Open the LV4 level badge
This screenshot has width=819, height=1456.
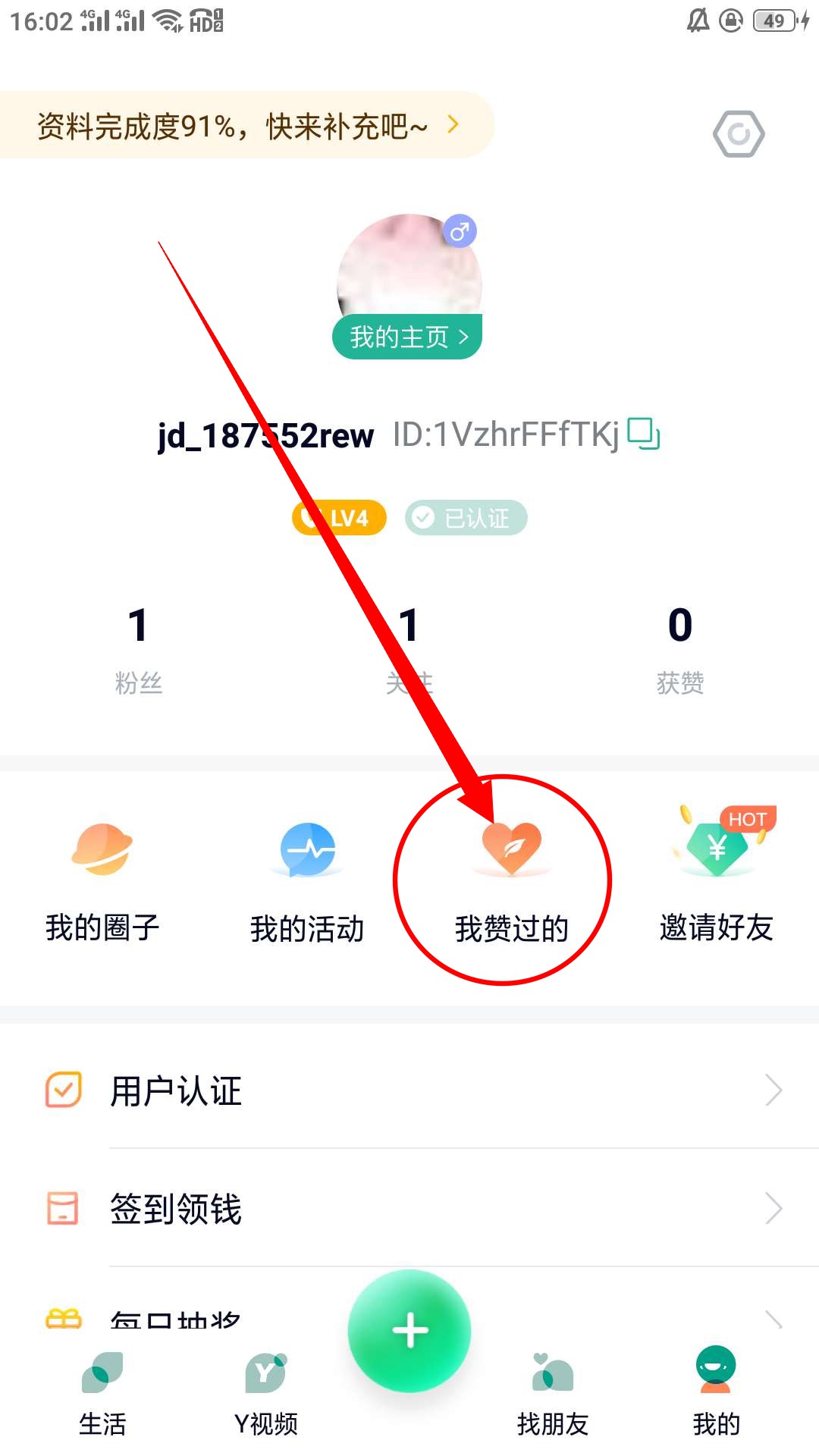pyautogui.click(x=339, y=518)
